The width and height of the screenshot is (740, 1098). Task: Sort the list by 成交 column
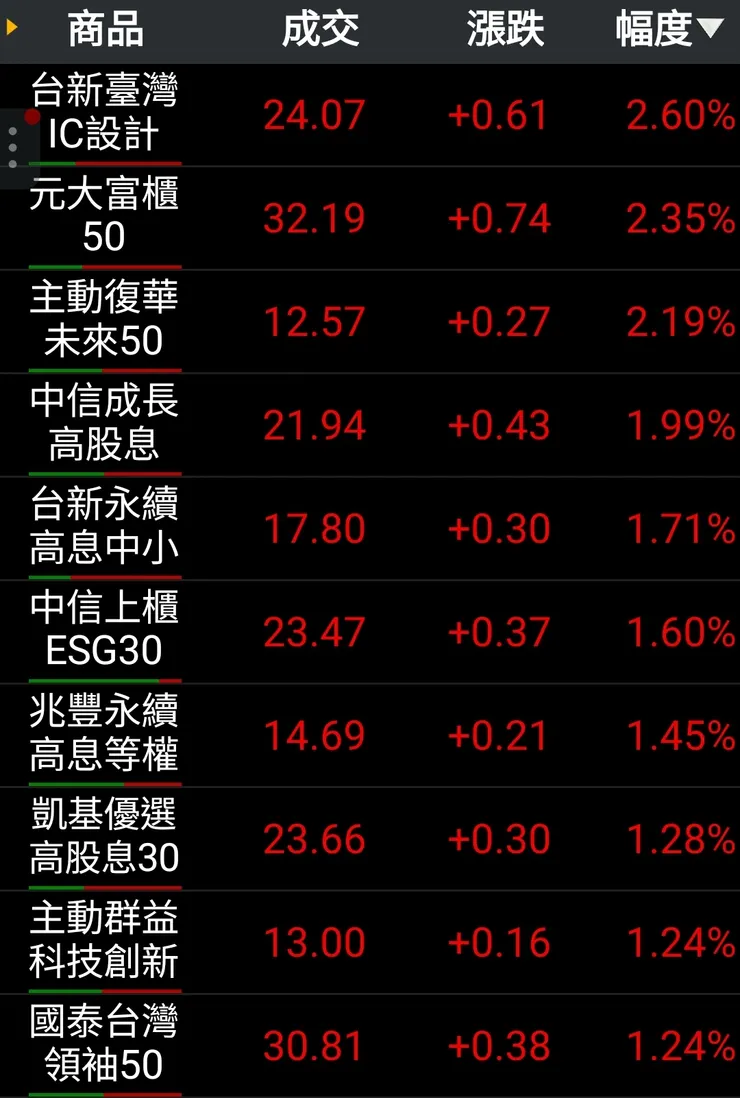pyautogui.click(x=320, y=30)
